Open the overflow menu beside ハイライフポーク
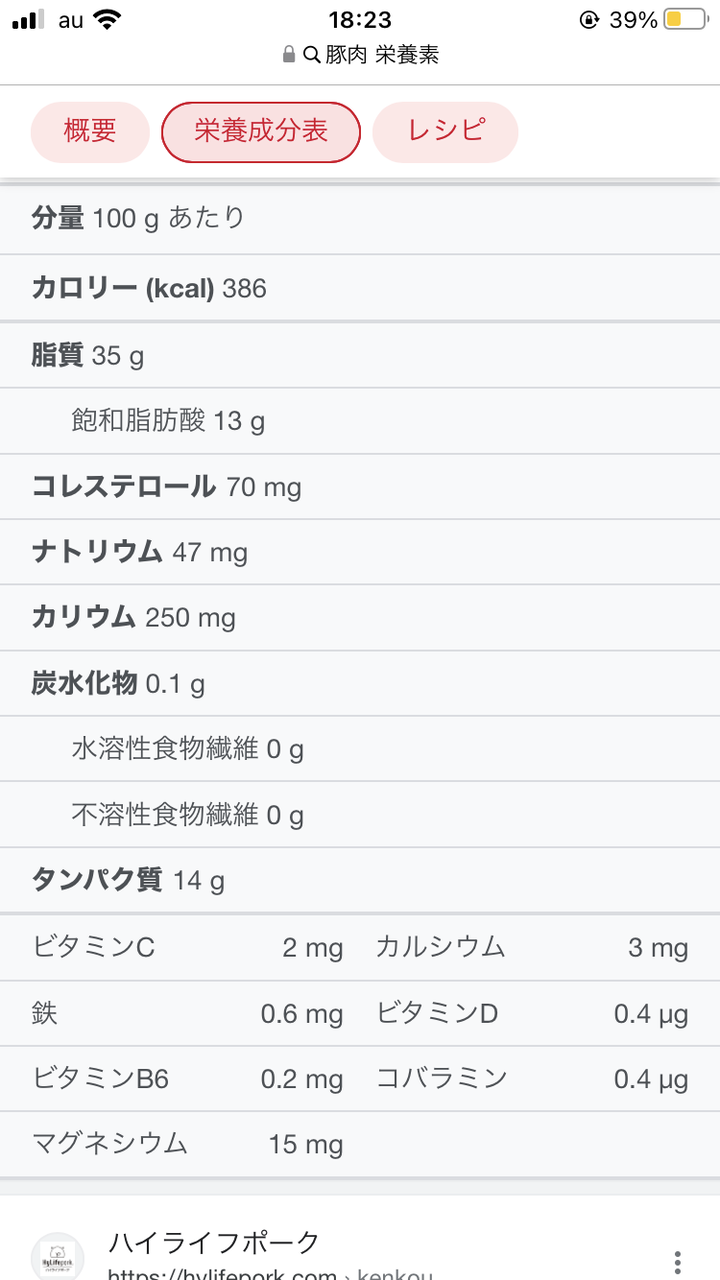Screen dimensions: 720x1280 coord(678,1260)
